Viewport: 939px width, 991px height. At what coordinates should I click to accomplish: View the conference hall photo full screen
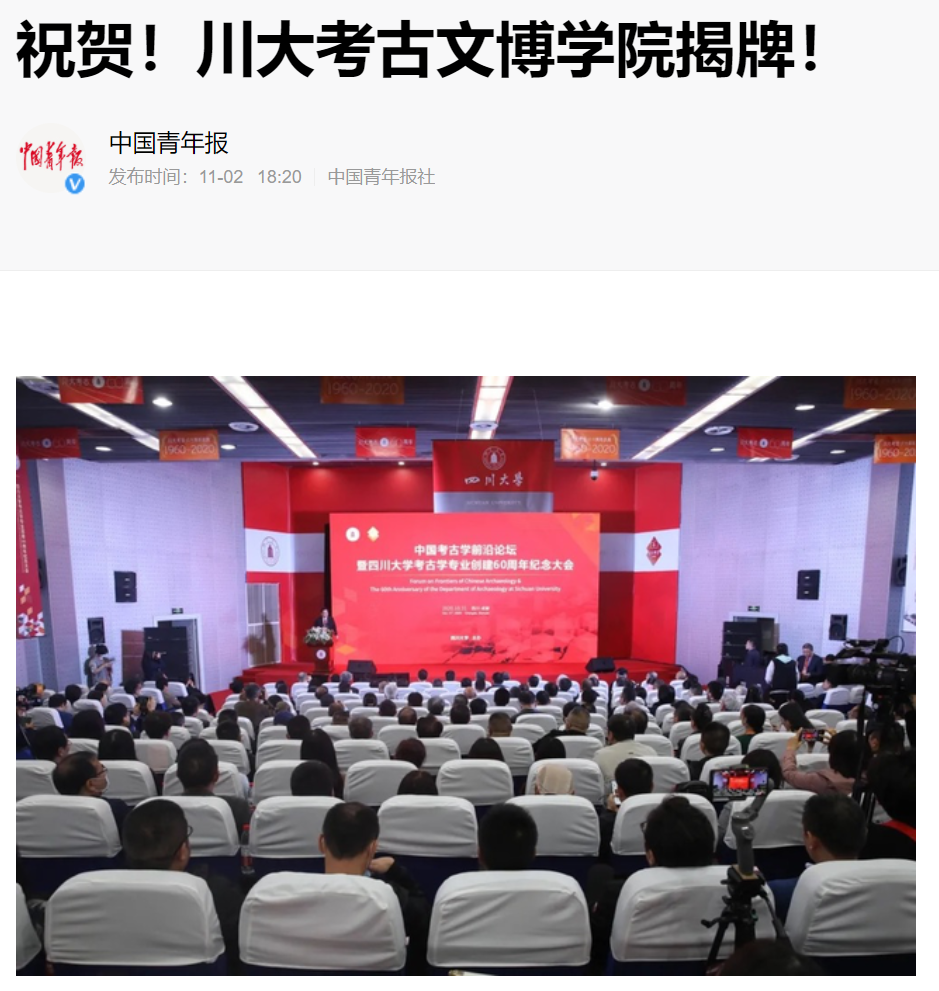(x=465, y=675)
